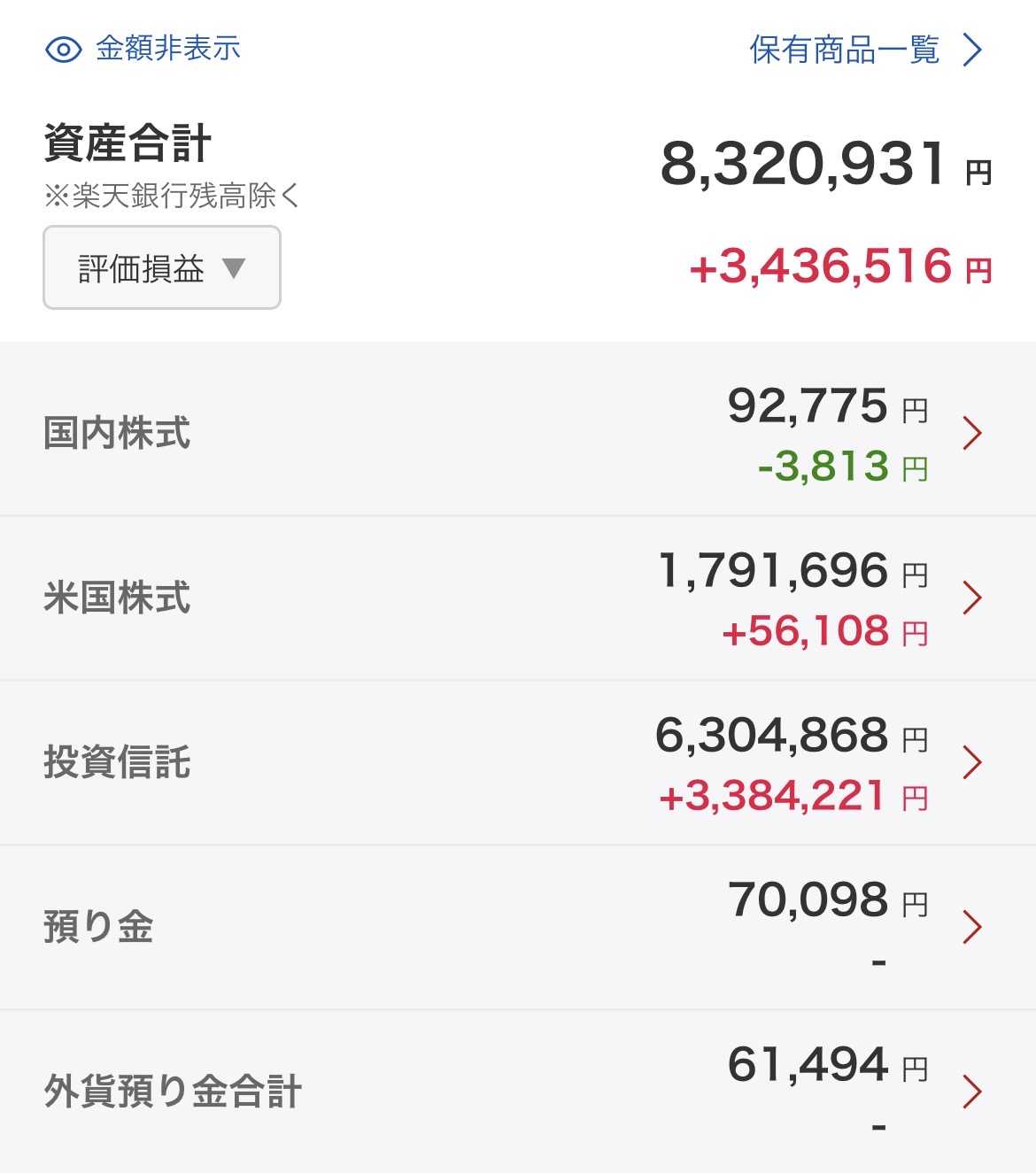The image size is (1036, 1173).
Task: View 米国株式 holdings details
Action: [518, 598]
